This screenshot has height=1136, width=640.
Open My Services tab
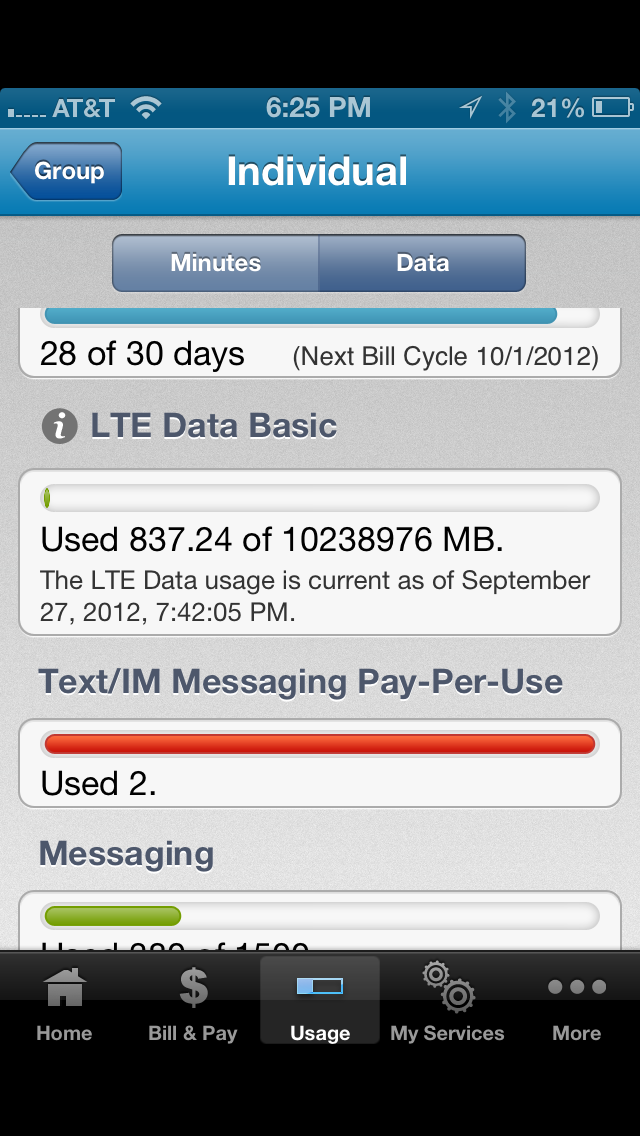pos(447,1002)
